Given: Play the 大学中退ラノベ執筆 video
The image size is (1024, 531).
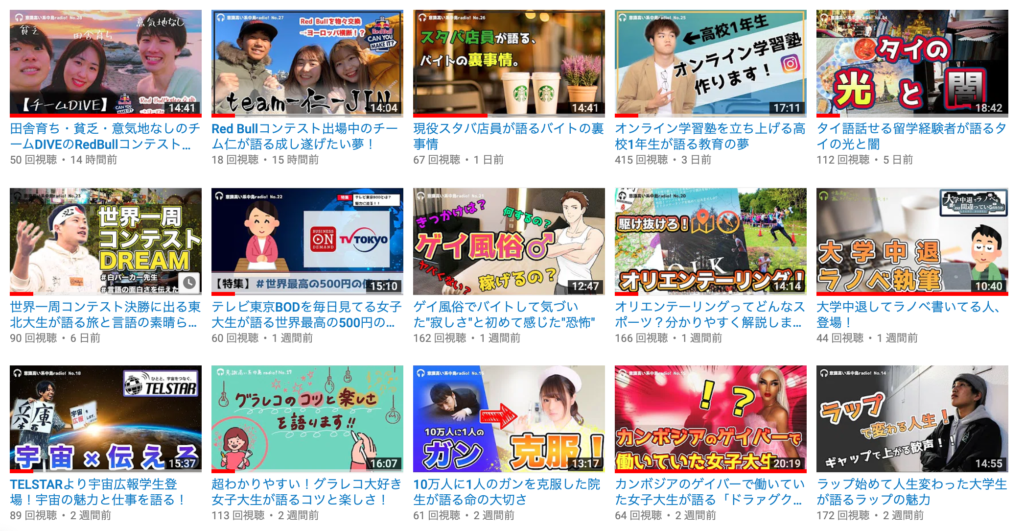Looking at the screenshot, I should [x=911, y=240].
